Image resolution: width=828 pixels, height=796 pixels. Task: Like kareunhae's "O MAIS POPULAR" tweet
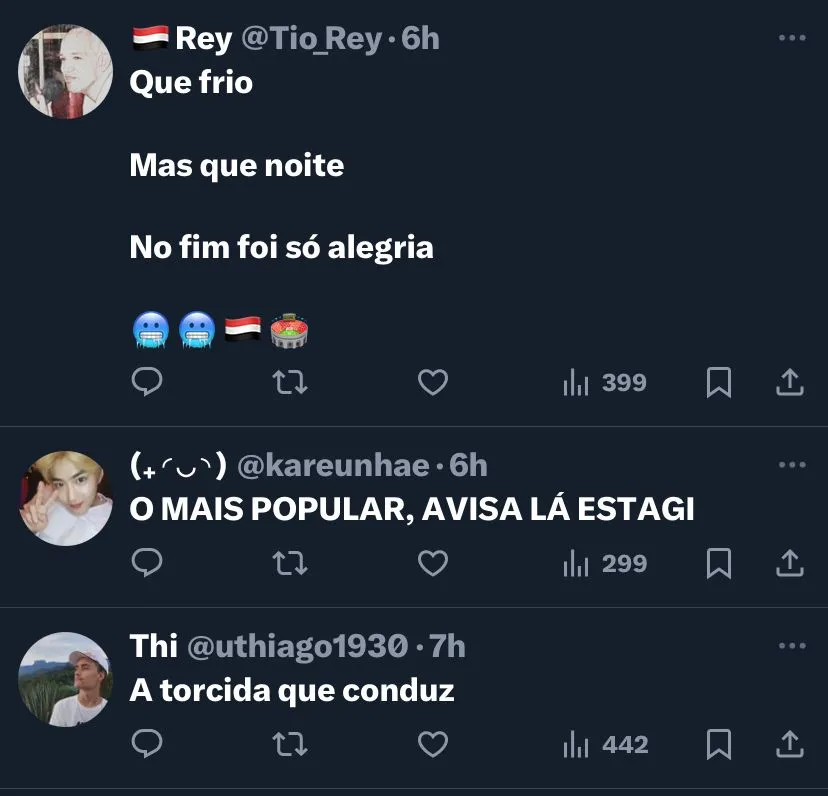coord(432,564)
